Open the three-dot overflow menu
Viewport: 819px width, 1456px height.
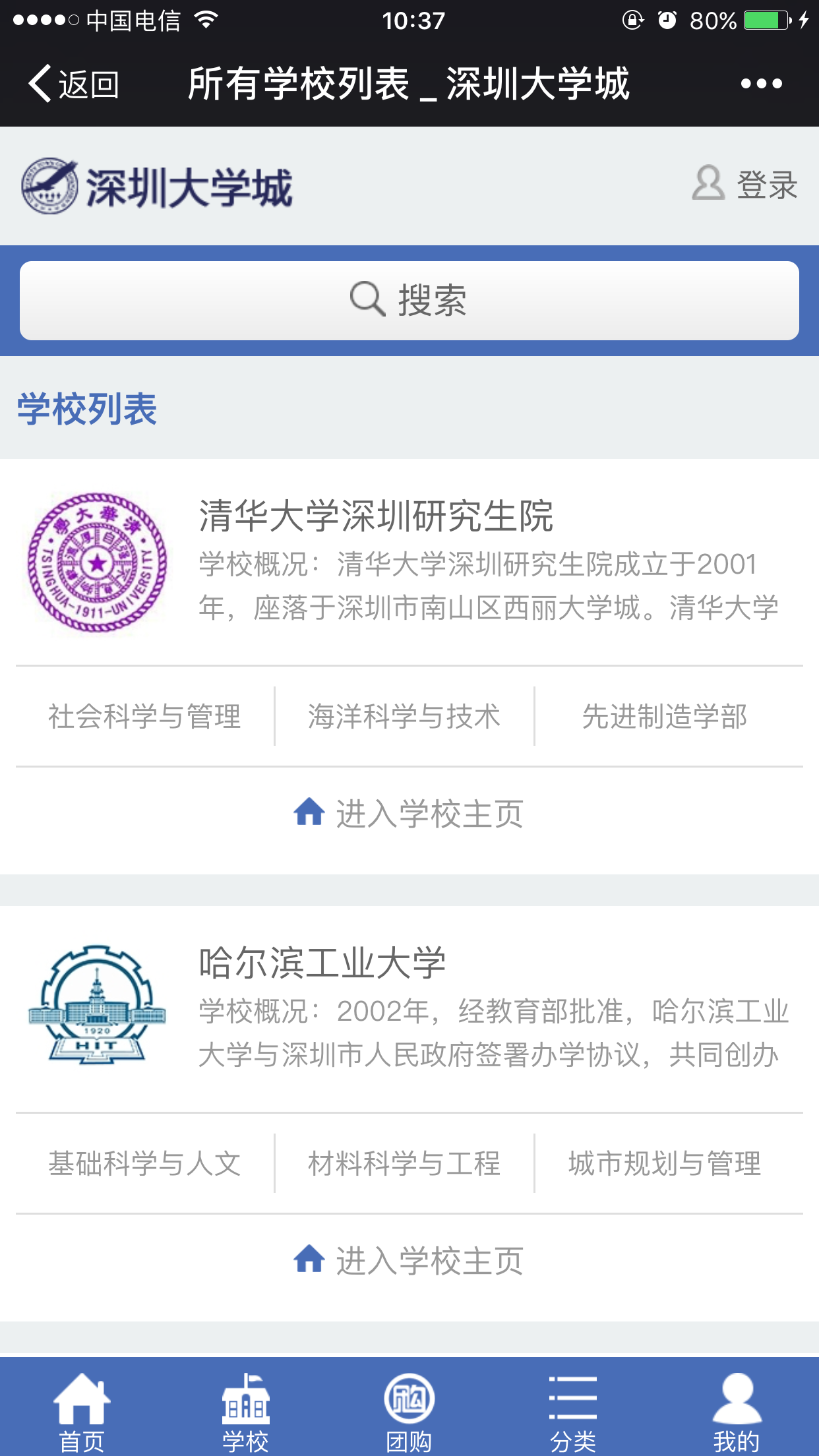761,84
